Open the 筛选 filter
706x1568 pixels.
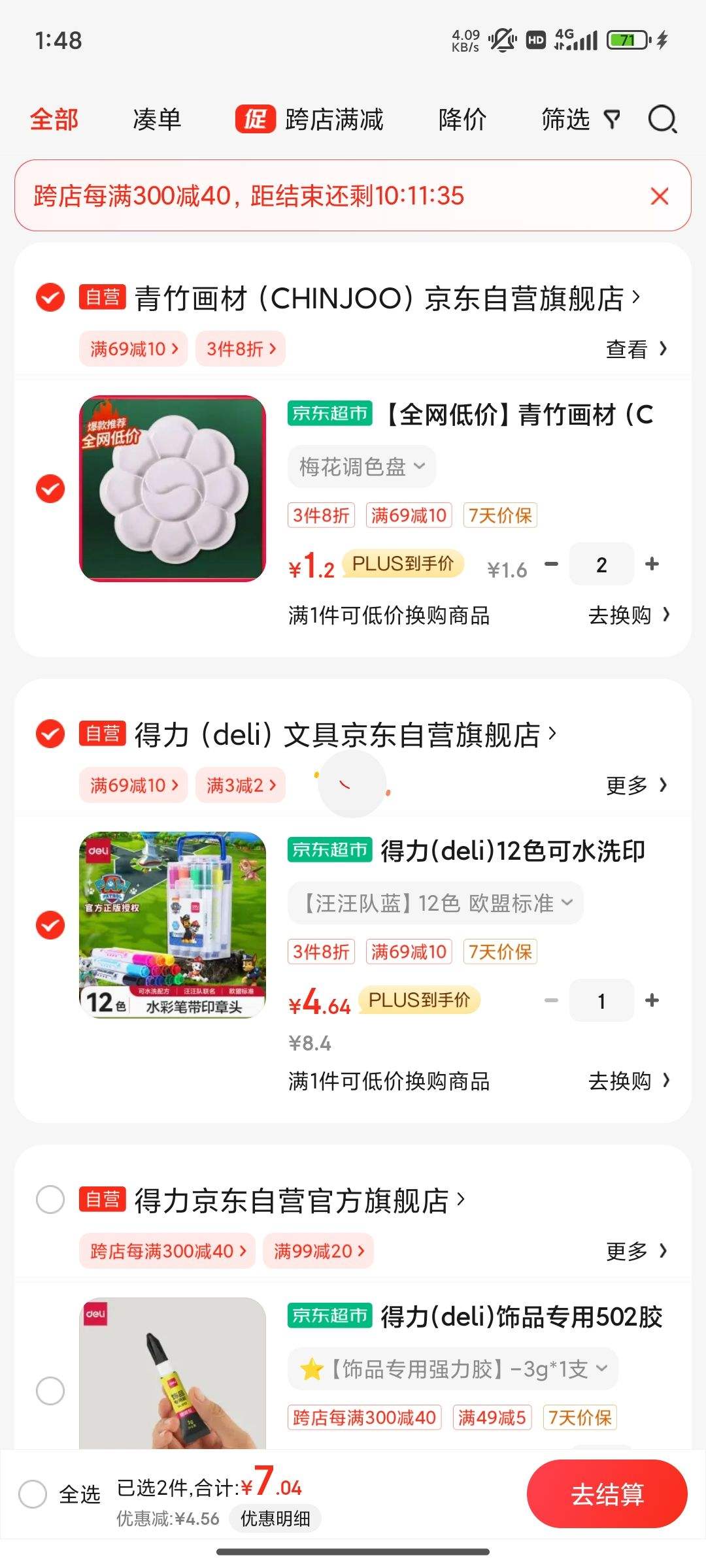click(579, 120)
